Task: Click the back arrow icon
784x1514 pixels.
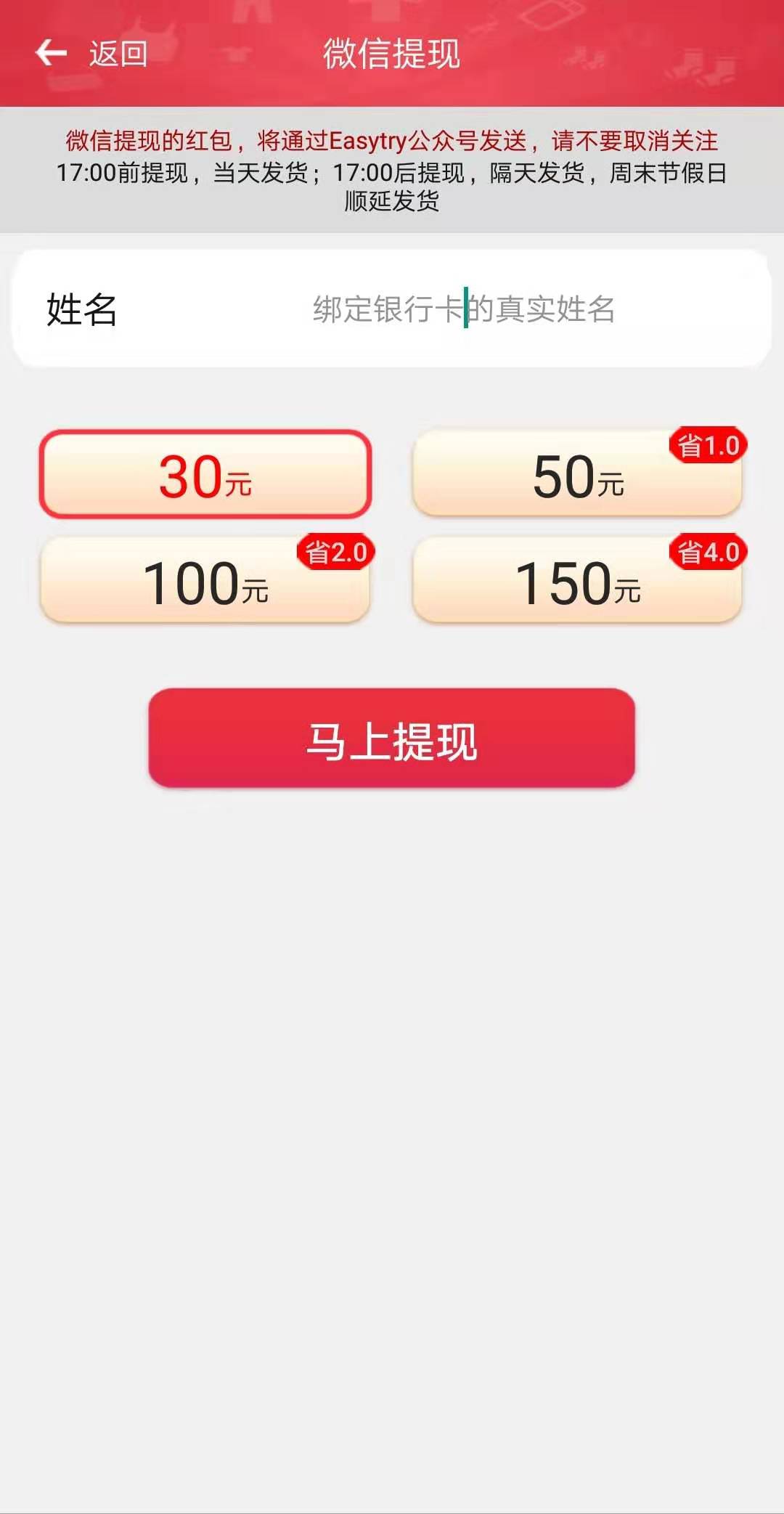Action: tap(51, 52)
